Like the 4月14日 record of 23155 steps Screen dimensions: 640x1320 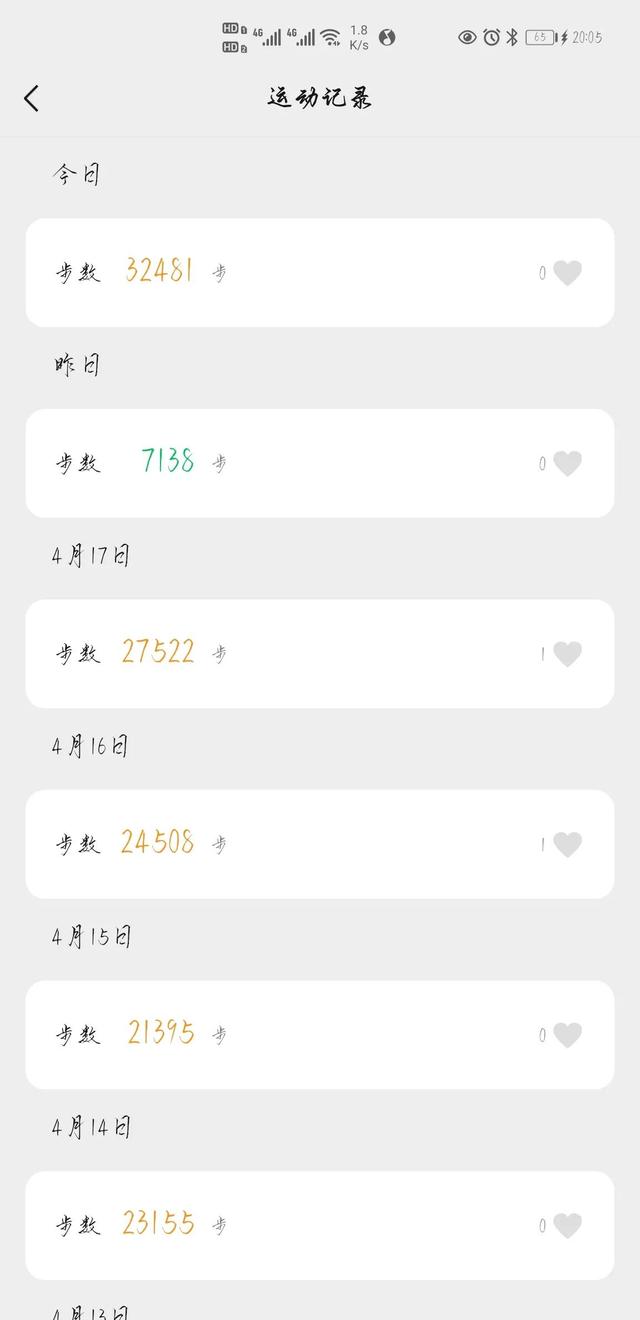coord(567,1225)
